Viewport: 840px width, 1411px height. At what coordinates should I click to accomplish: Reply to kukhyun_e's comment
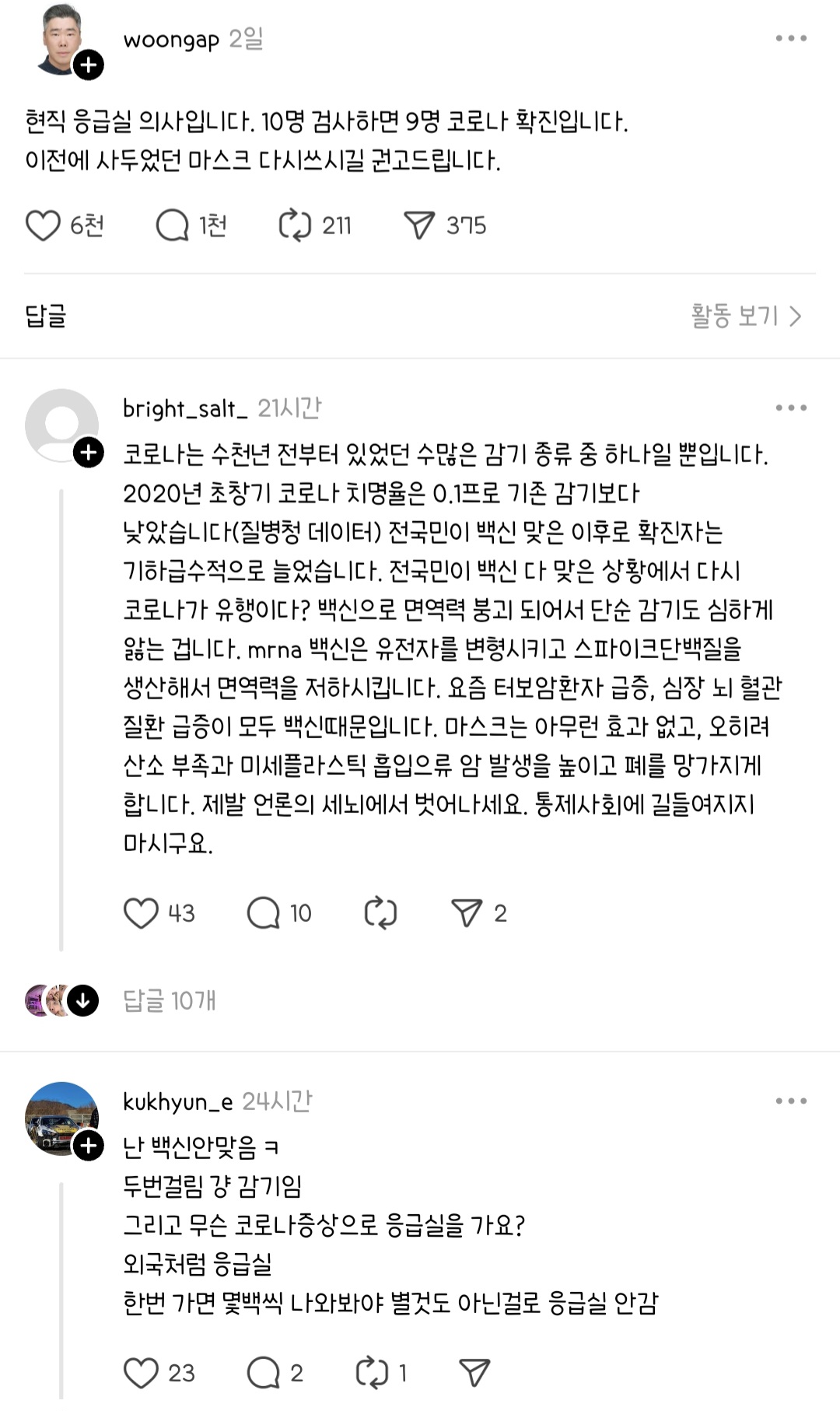click(263, 1373)
